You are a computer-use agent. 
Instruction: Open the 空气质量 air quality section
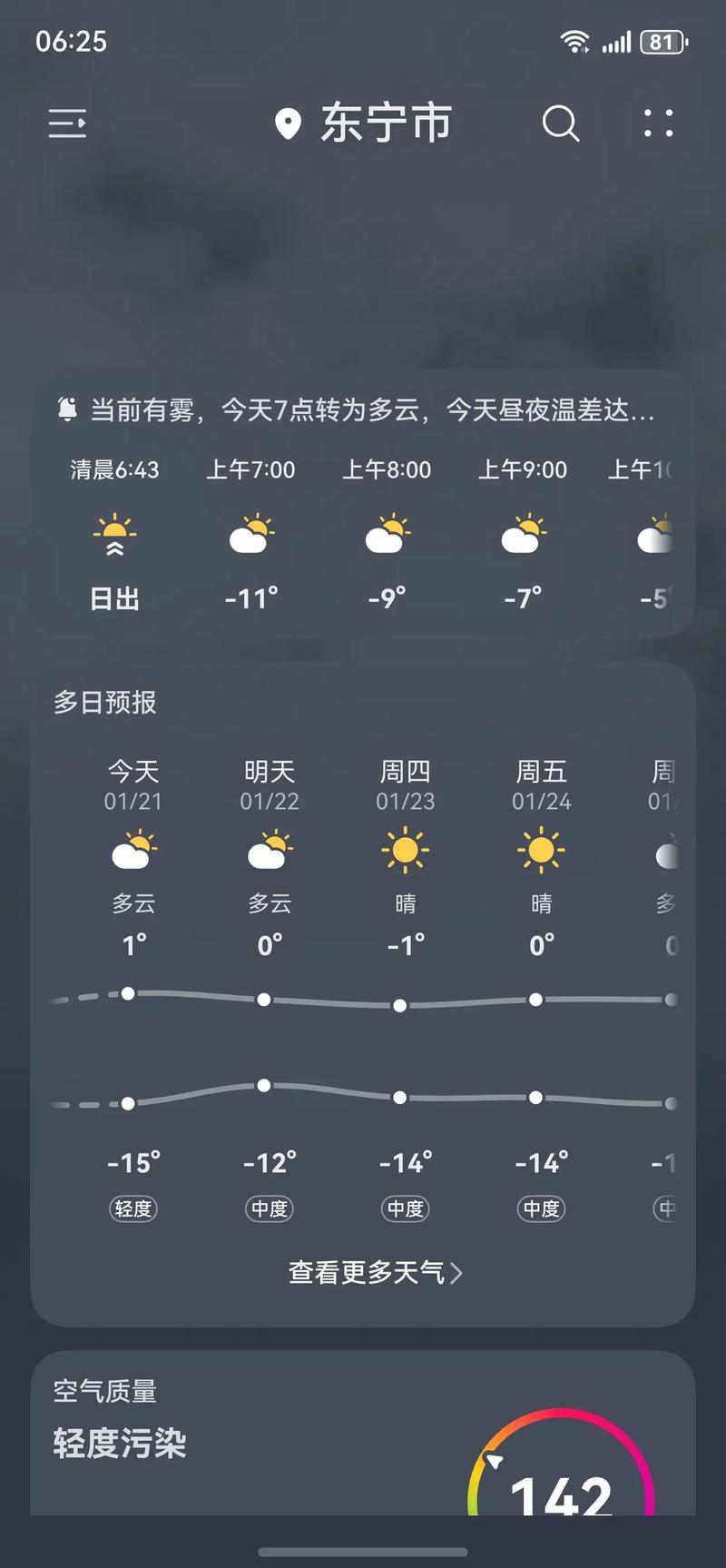106,1389
